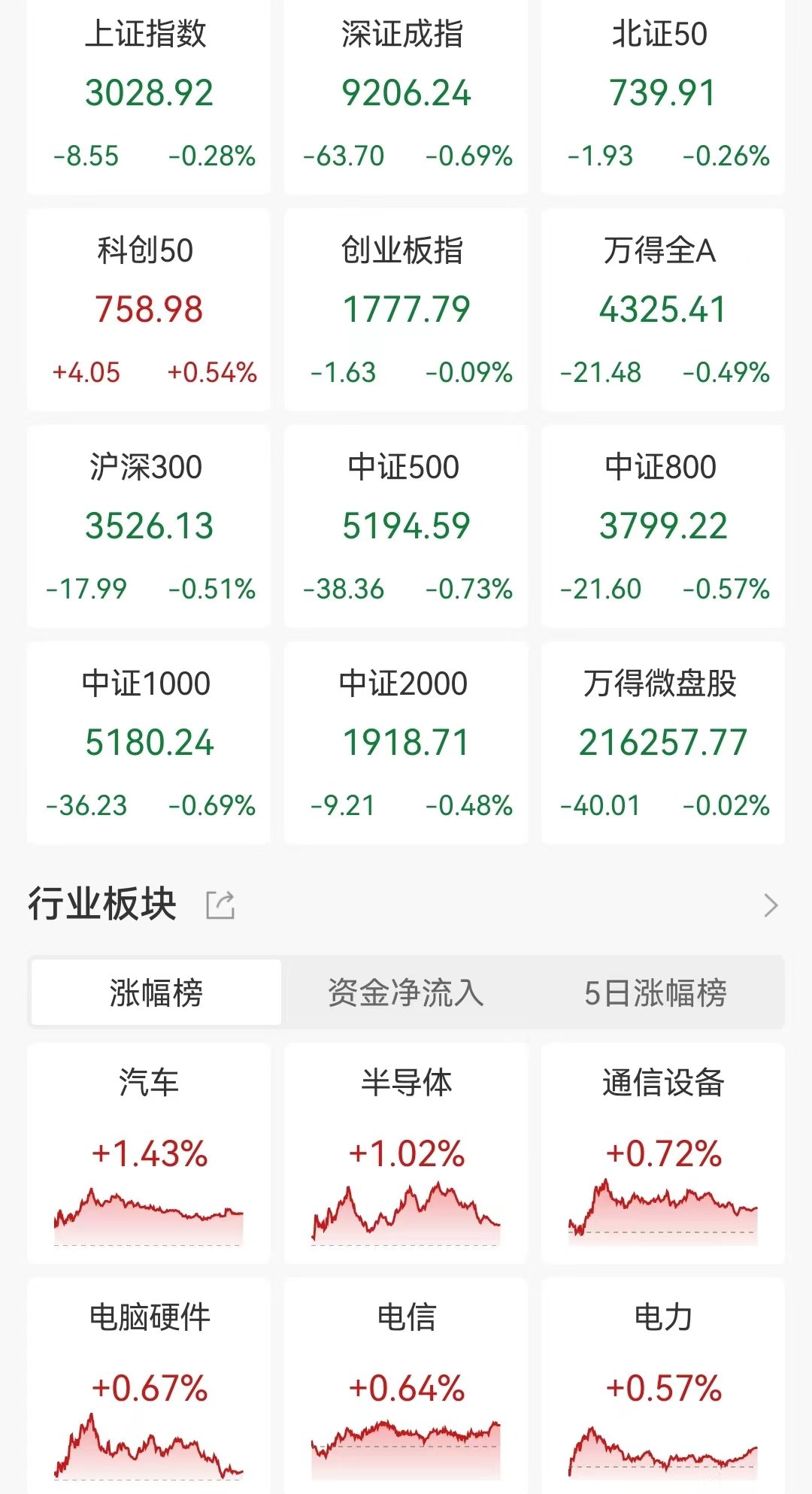Open the 科创50 index card

pos(149,310)
